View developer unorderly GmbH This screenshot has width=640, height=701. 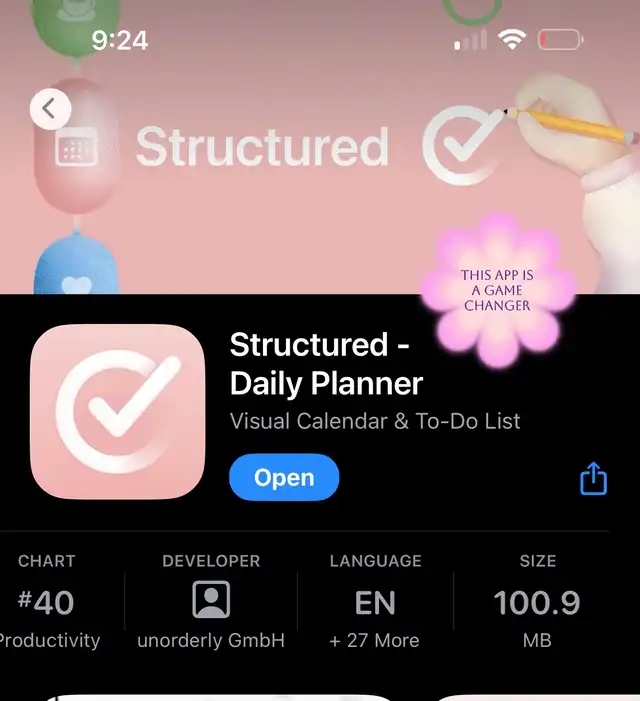(211, 602)
